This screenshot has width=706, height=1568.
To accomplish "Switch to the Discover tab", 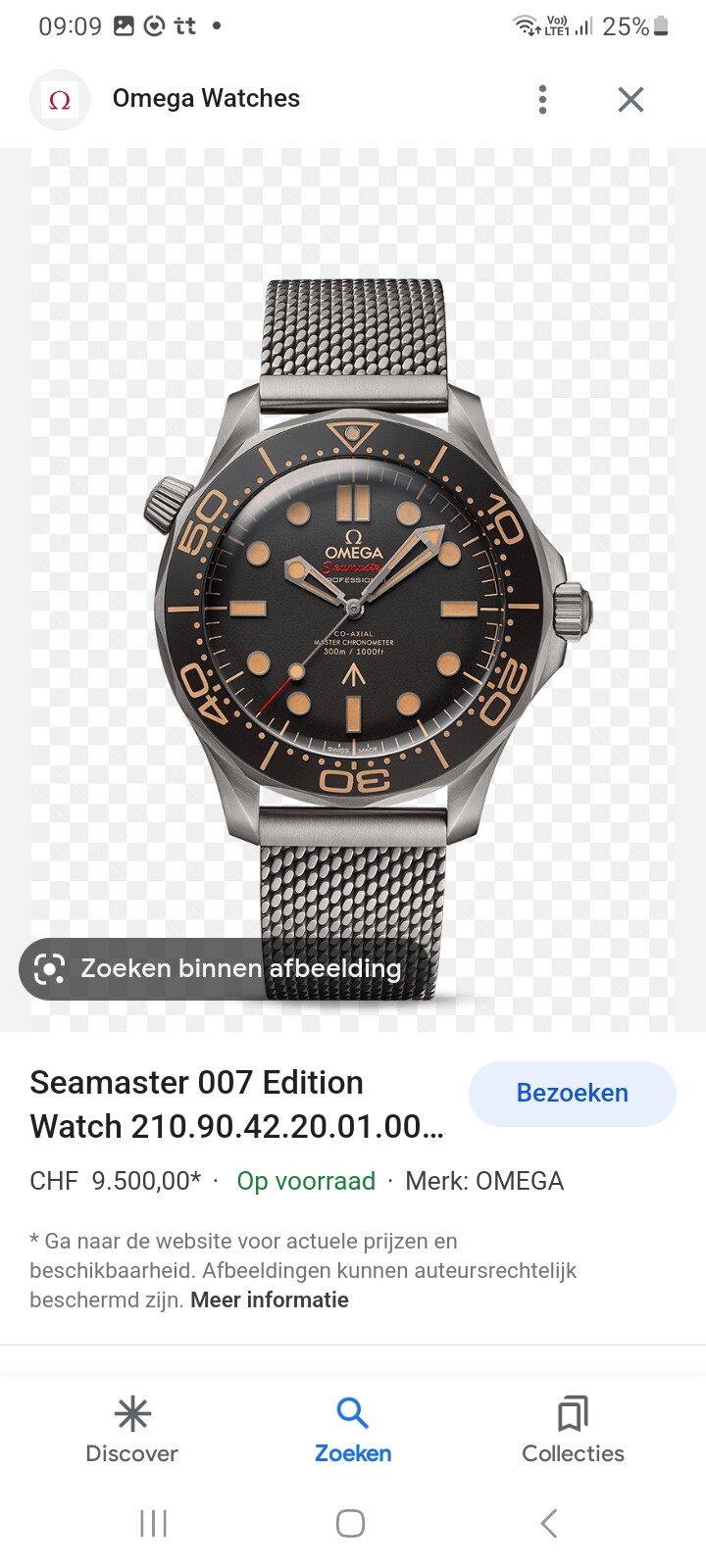I will click(132, 1430).
